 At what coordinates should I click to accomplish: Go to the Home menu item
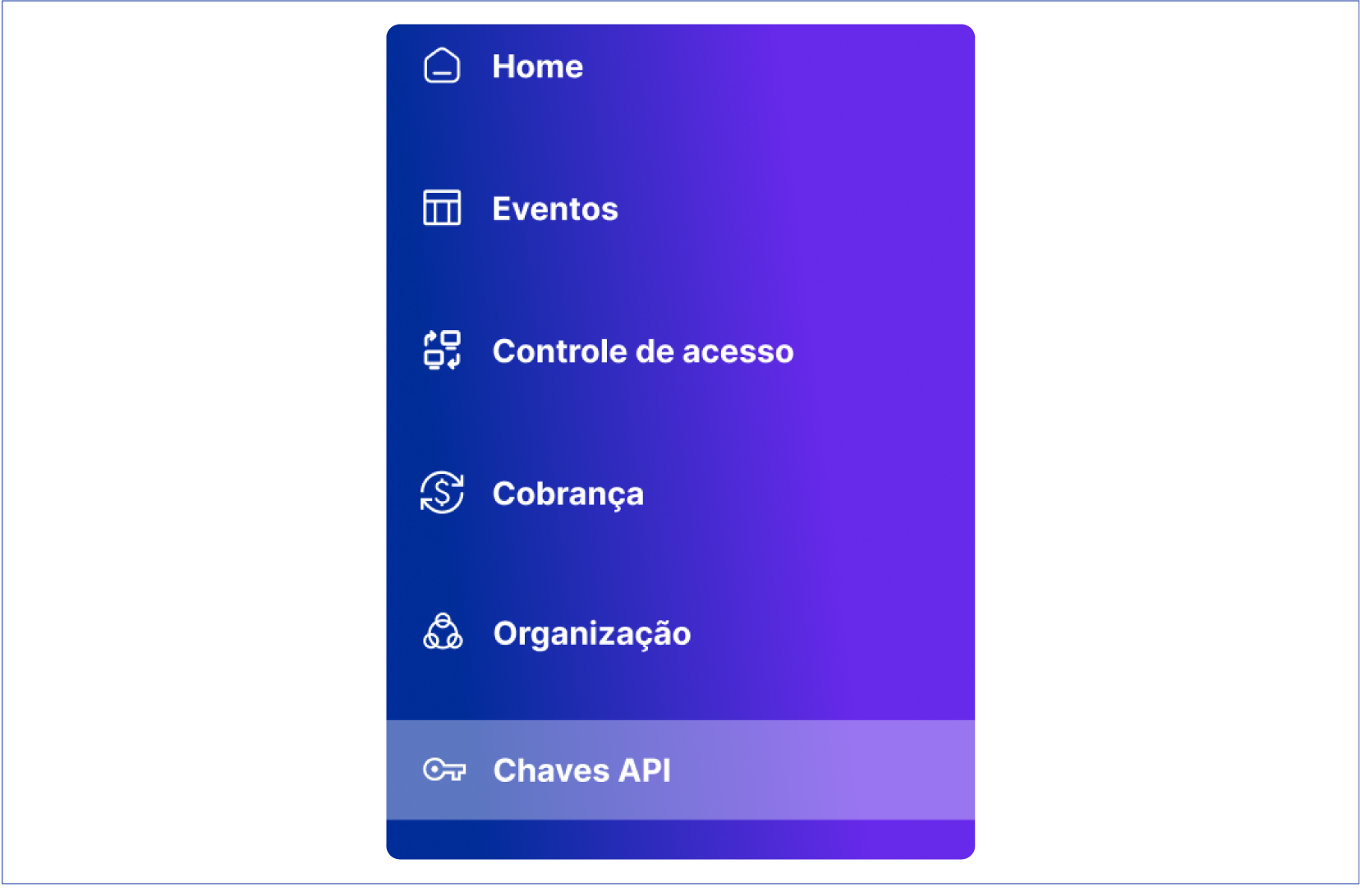[537, 67]
